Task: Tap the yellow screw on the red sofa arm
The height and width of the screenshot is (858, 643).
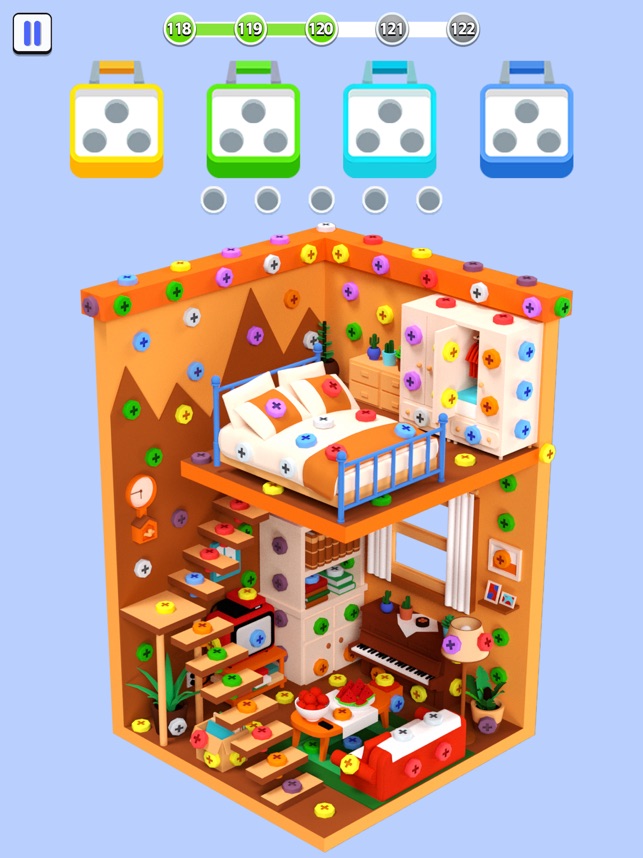Action: coord(349,764)
